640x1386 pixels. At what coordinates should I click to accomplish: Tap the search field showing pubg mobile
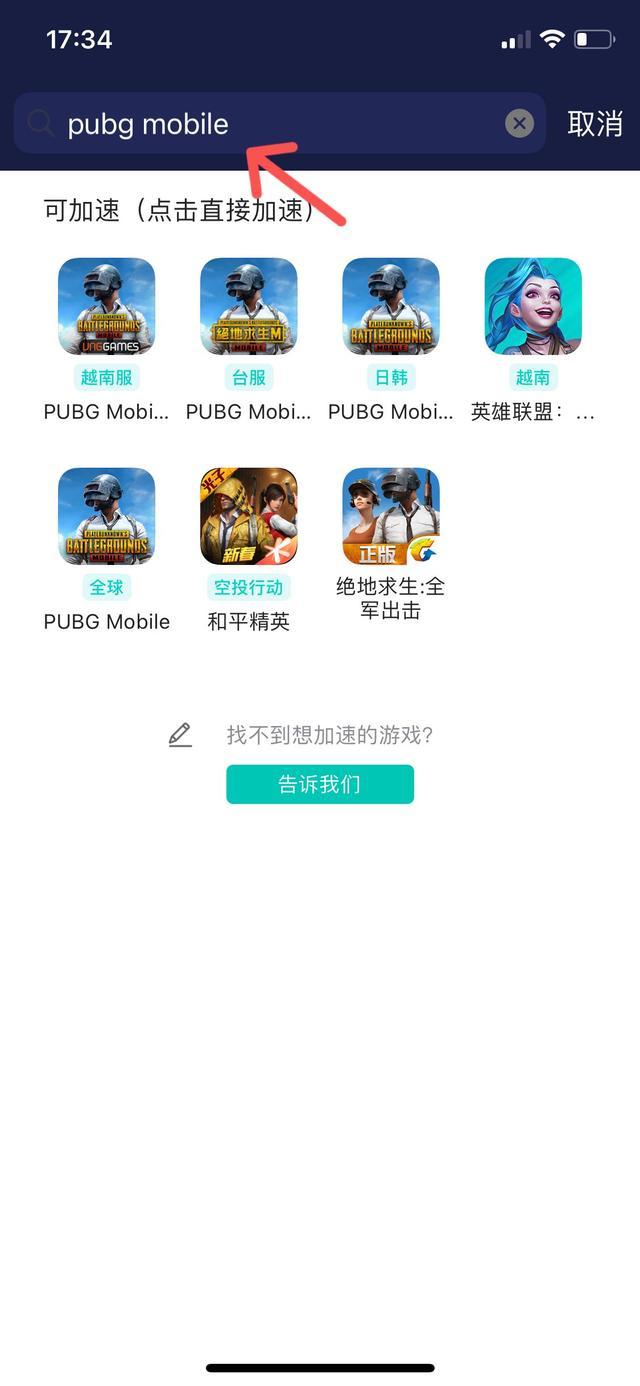270,124
